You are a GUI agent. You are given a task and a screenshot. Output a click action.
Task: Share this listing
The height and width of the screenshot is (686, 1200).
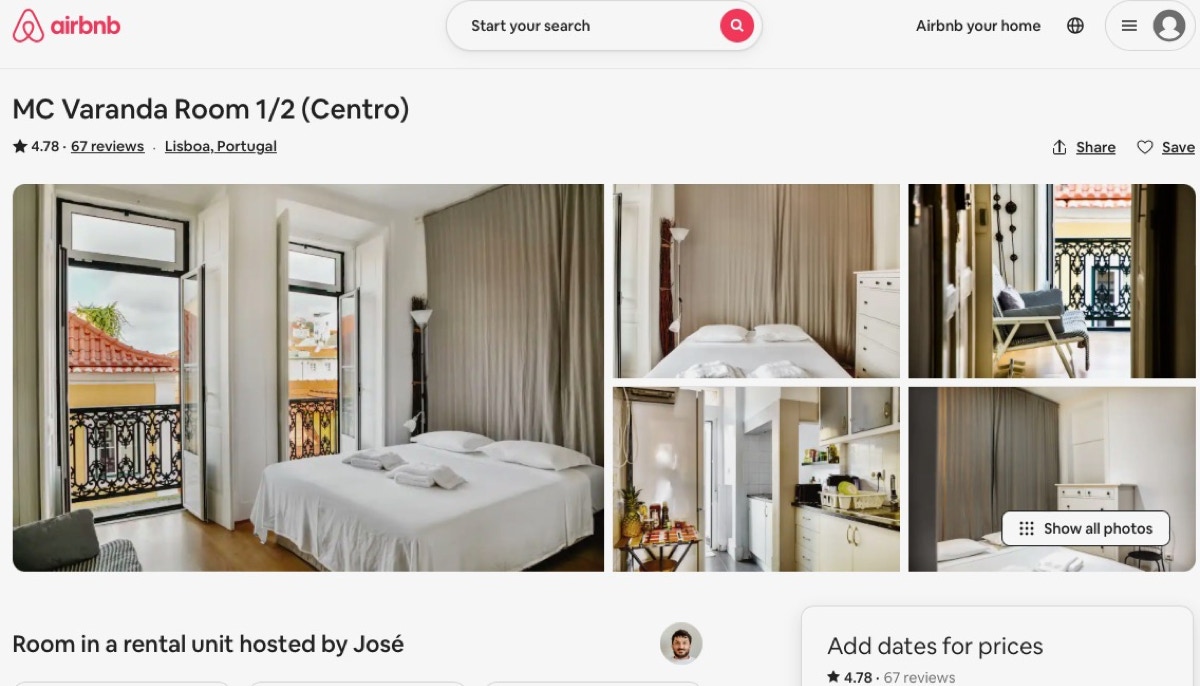tap(1084, 147)
